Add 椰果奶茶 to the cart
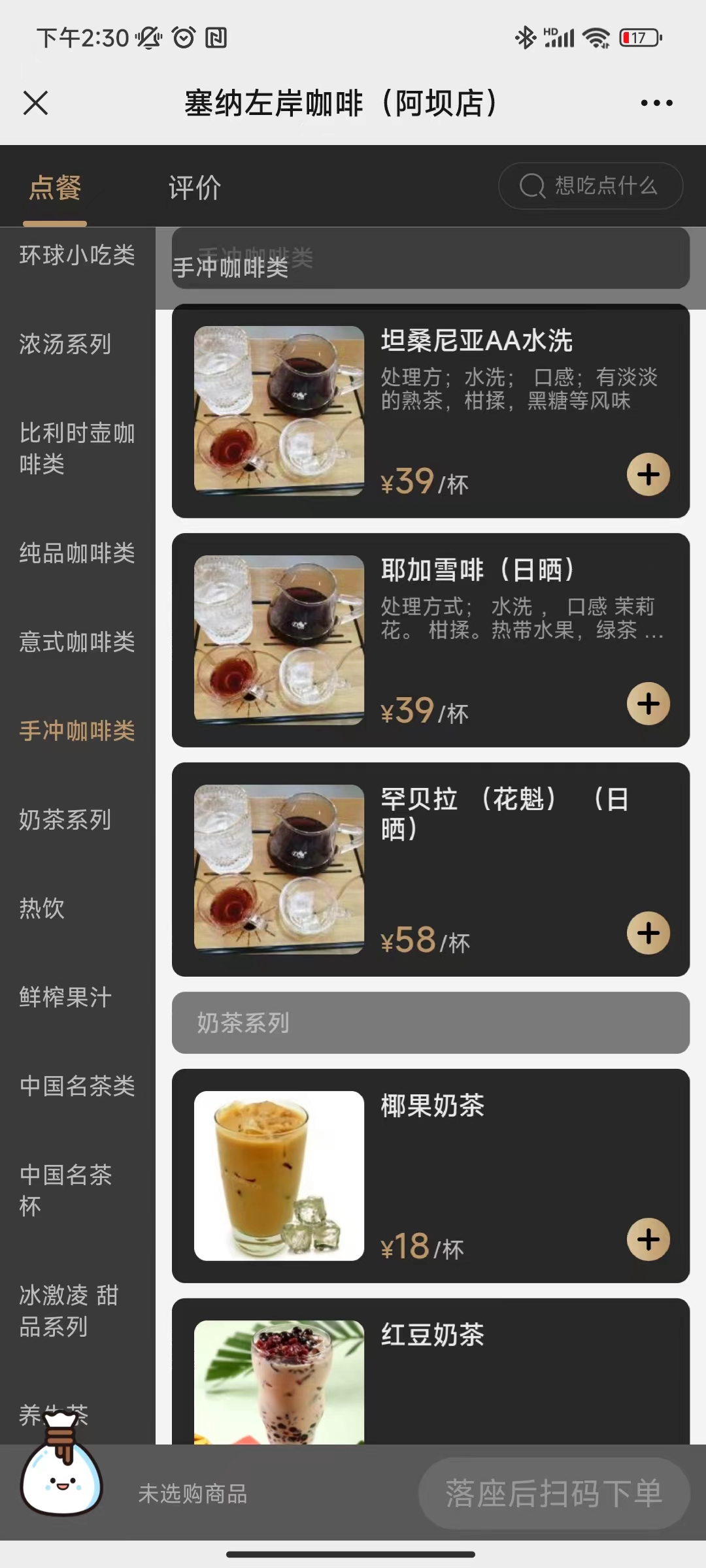 tap(648, 1239)
